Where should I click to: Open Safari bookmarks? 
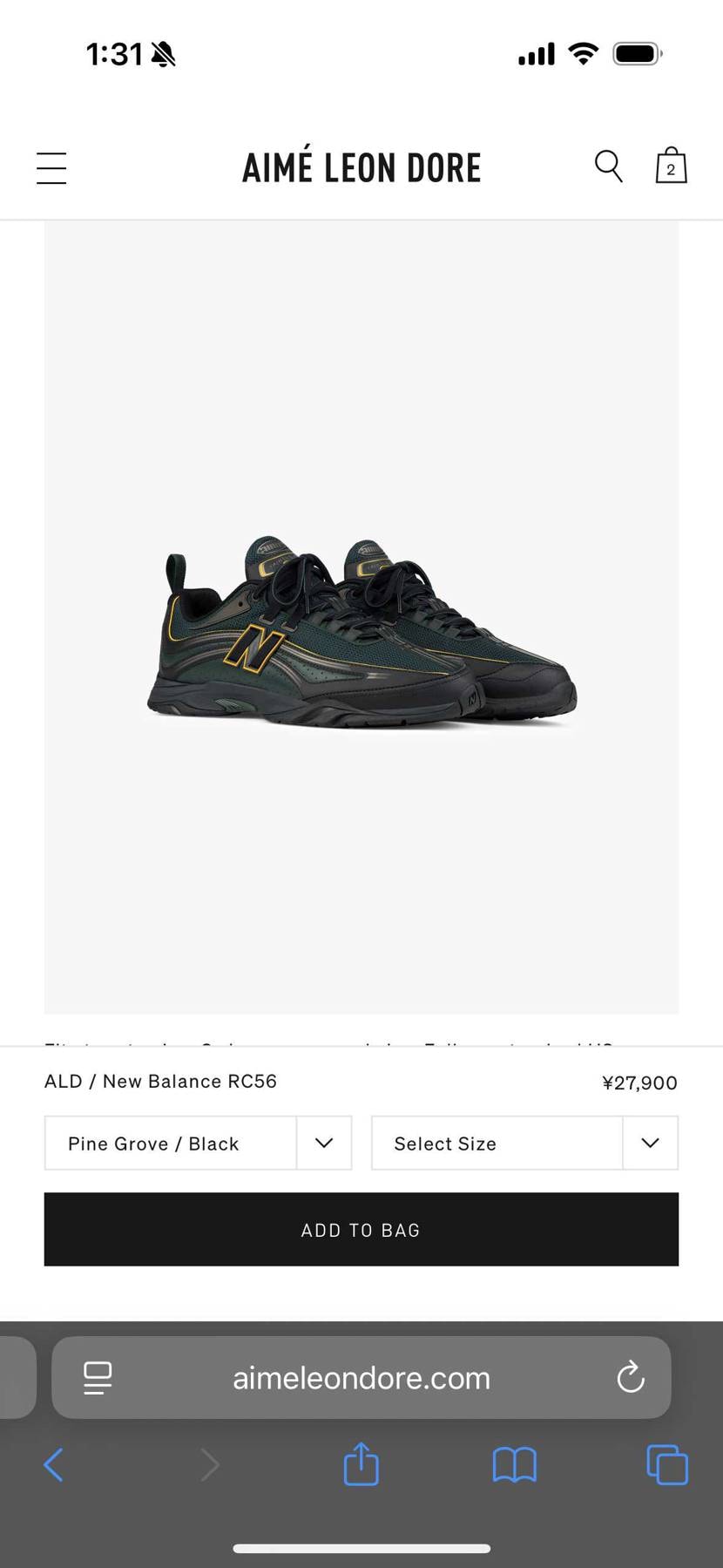click(x=514, y=1465)
